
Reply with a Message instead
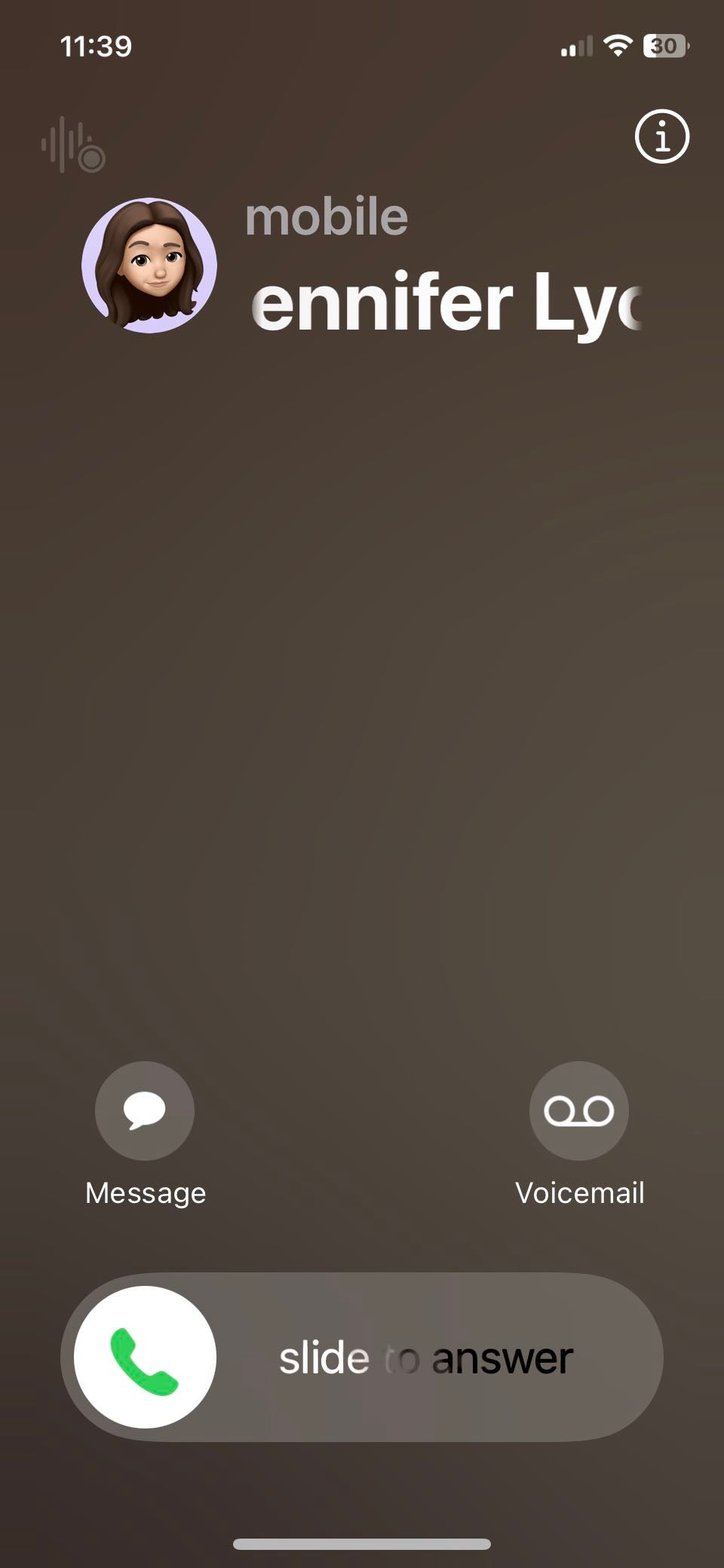[x=145, y=1111]
